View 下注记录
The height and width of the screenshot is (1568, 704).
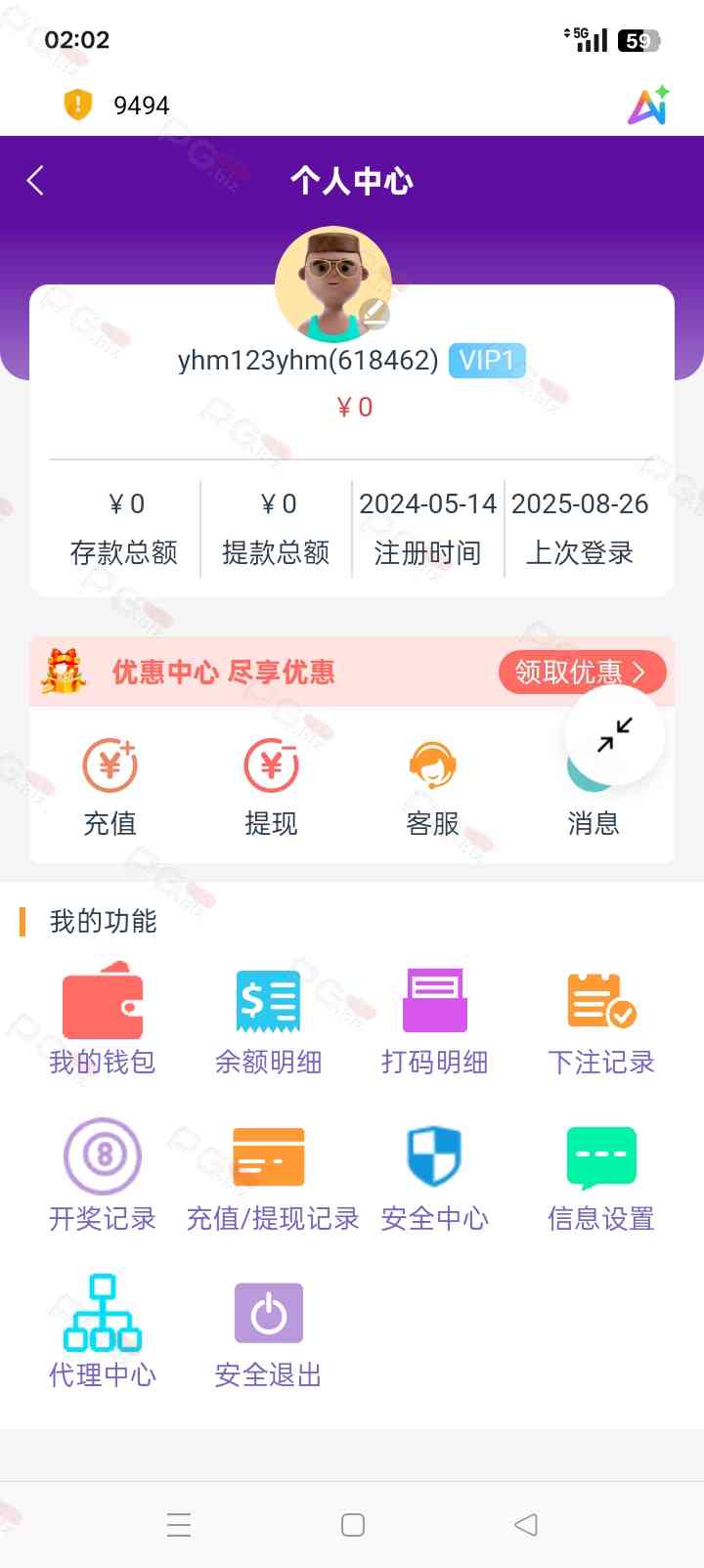click(601, 1020)
